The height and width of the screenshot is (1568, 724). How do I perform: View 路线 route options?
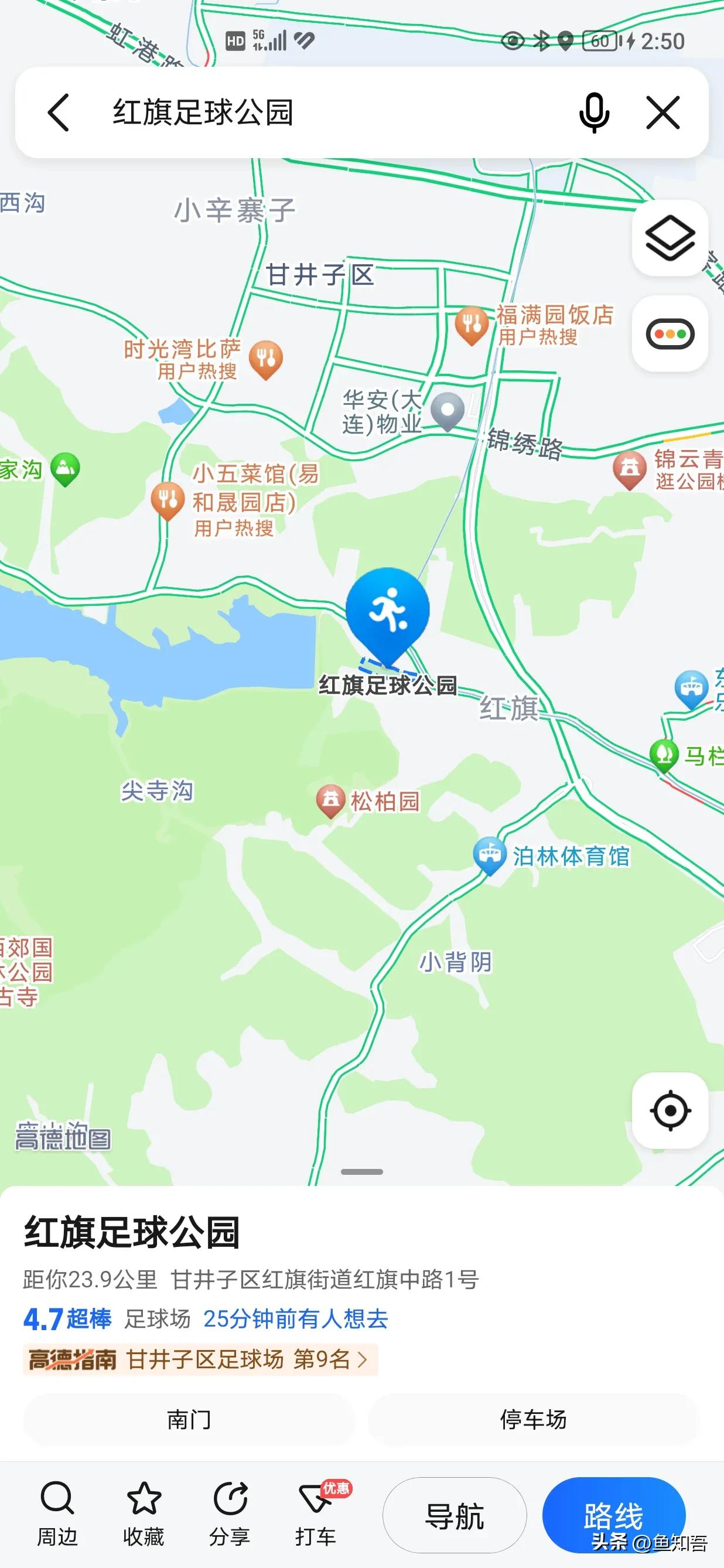(614, 1515)
